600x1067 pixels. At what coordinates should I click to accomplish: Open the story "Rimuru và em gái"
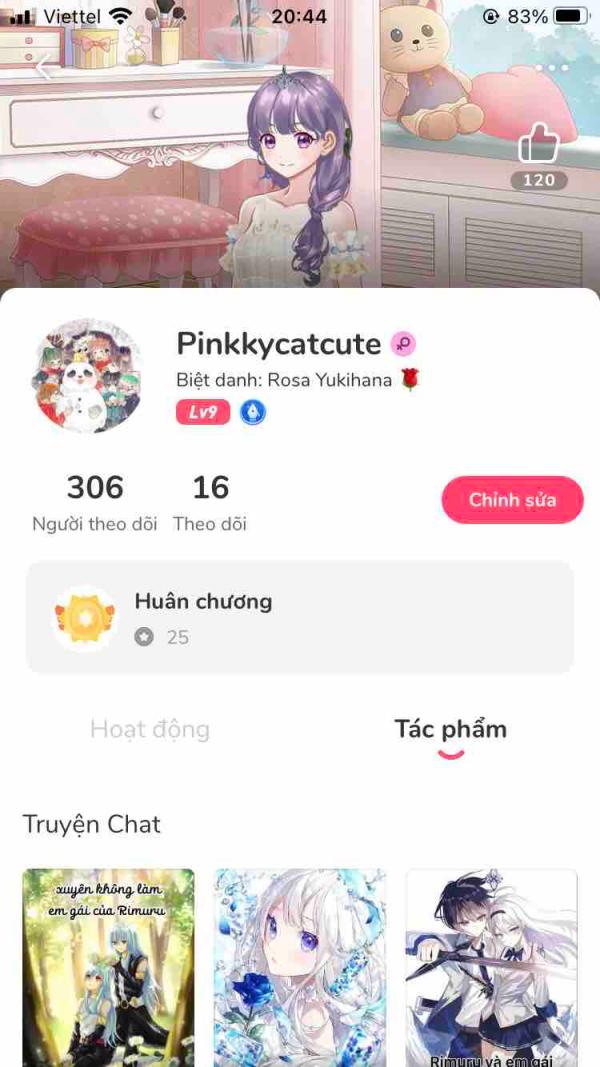[x=491, y=966]
